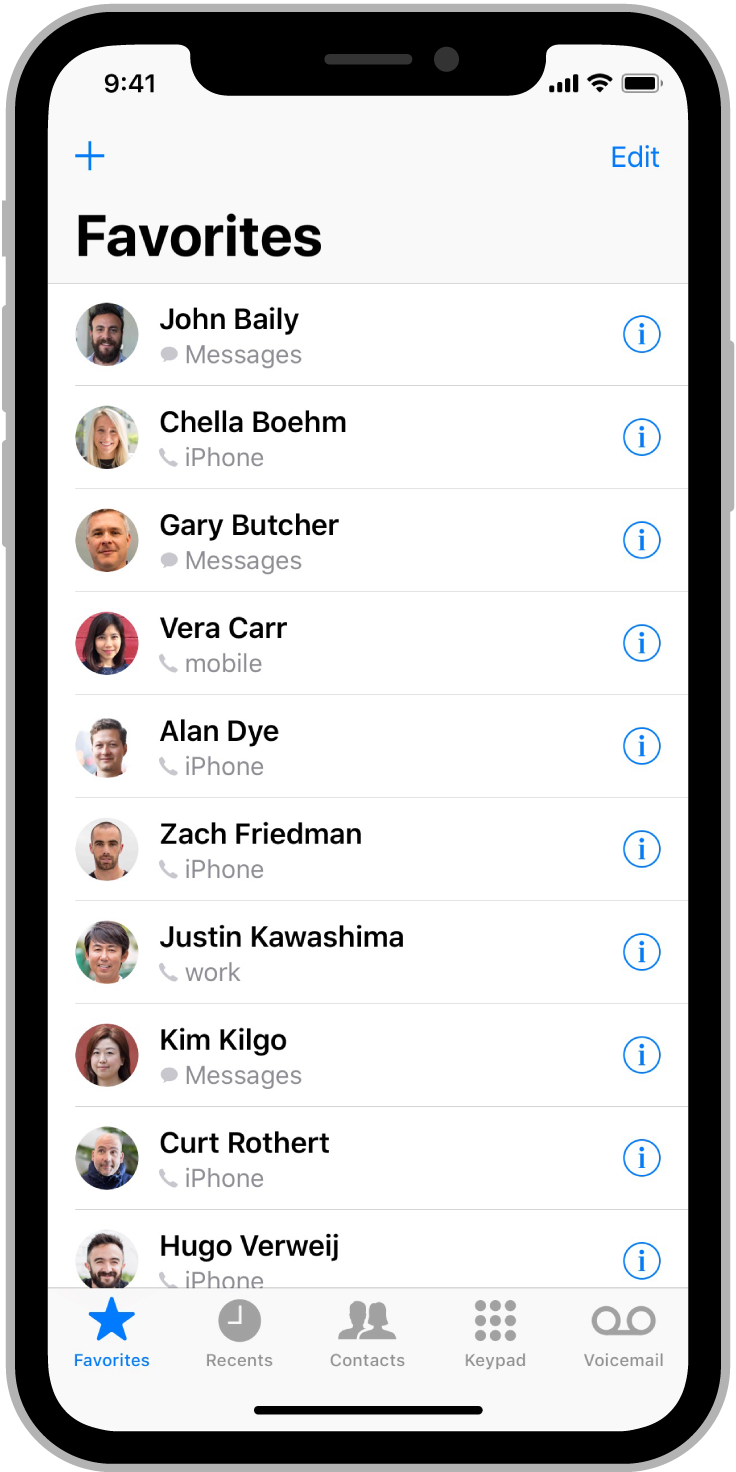Open Gary Butcher's info button
The height and width of the screenshot is (1472, 736).
click(641, 541)
